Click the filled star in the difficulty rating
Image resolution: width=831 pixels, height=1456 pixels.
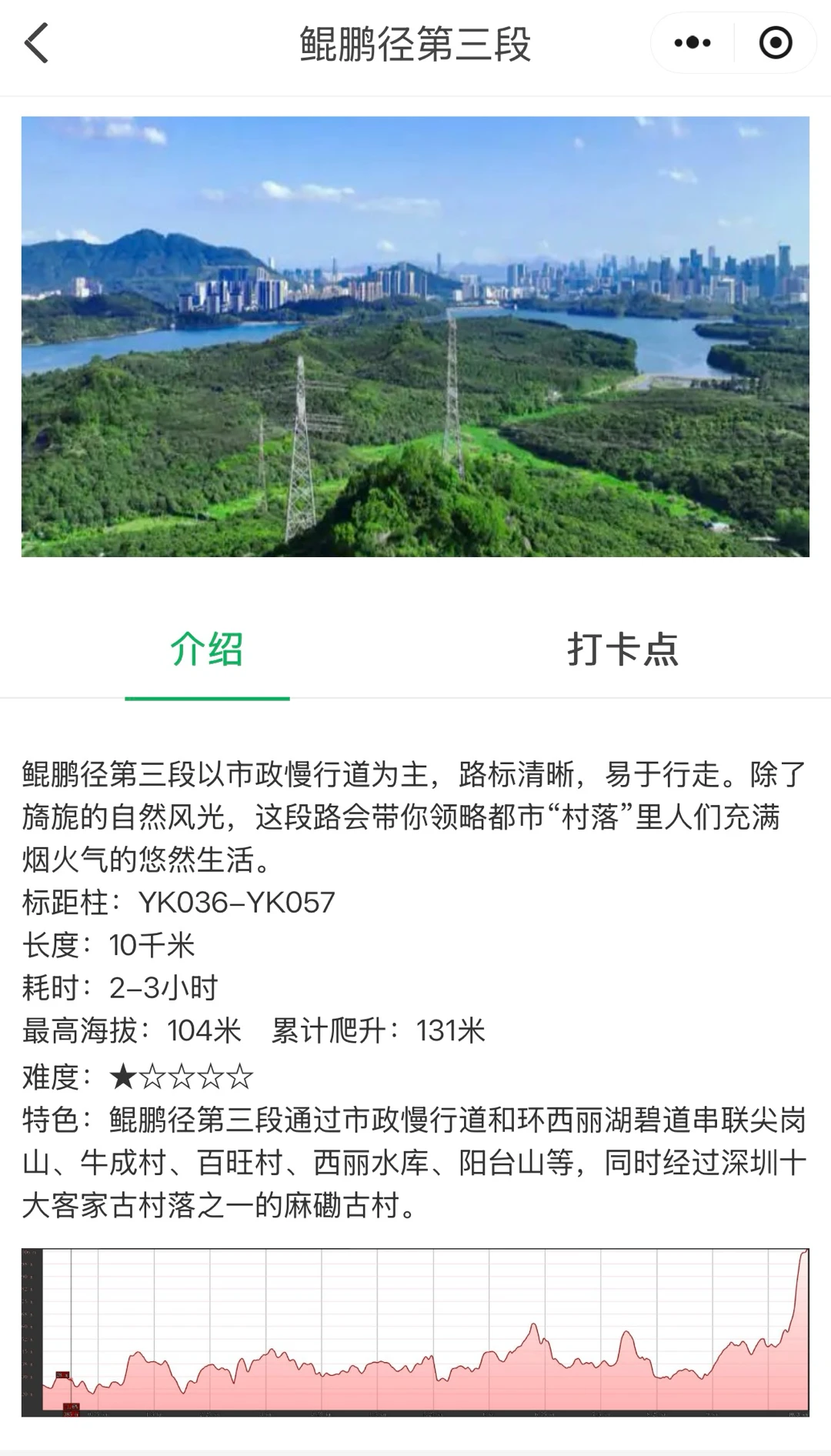(x=123, y=1077)
